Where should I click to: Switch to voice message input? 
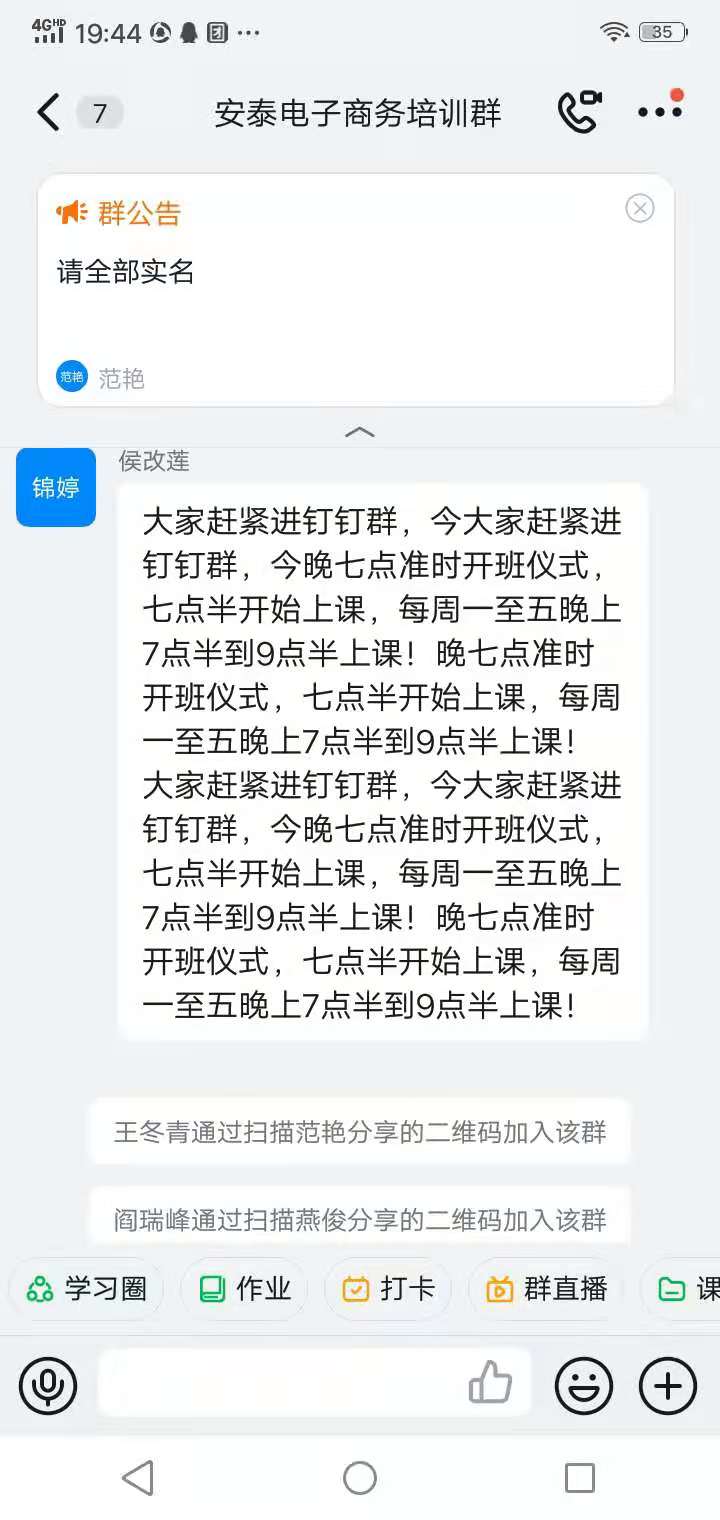(x=48, y=1385)
